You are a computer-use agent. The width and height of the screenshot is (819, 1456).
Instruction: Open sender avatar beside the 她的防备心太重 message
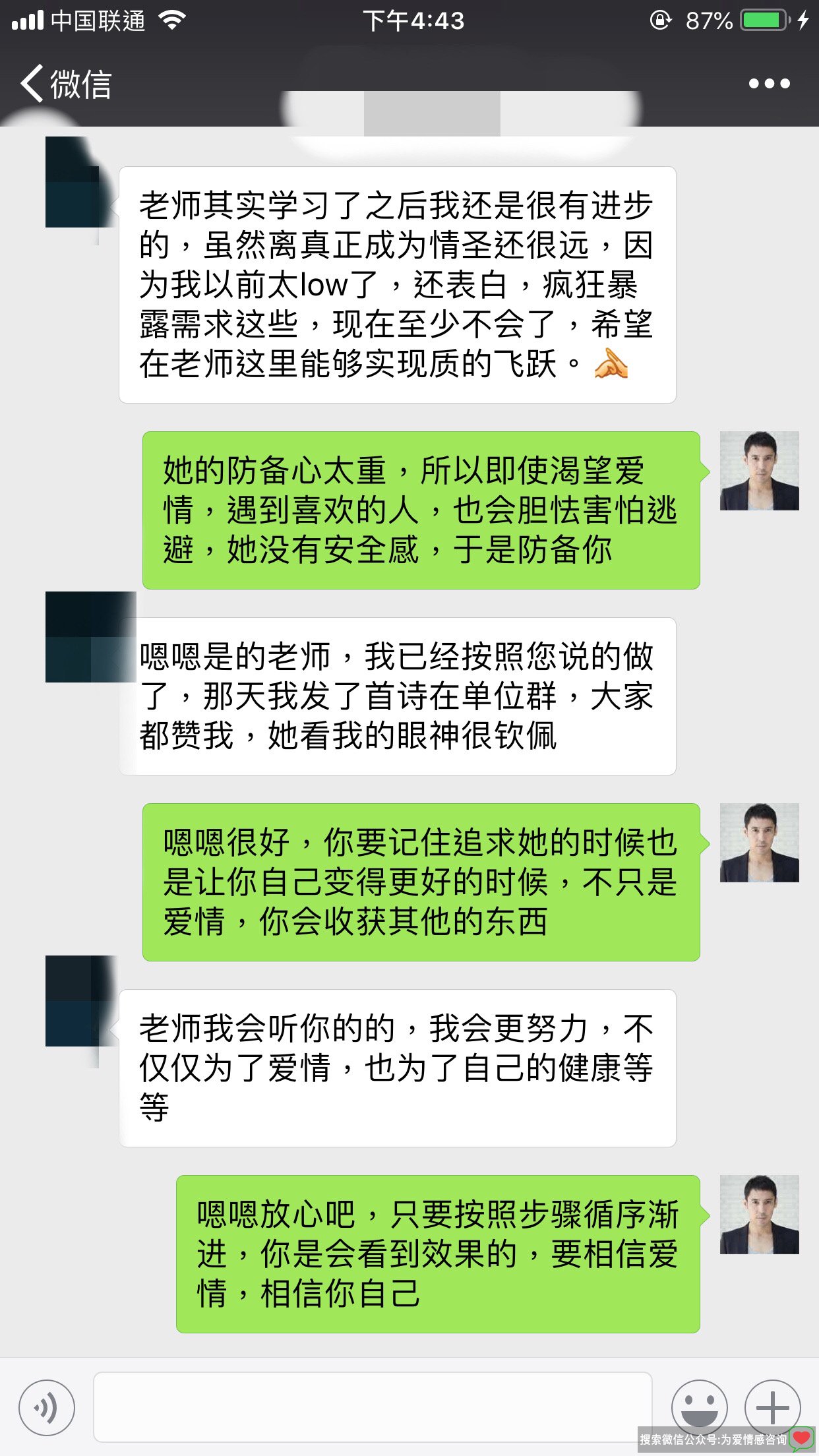759,471
